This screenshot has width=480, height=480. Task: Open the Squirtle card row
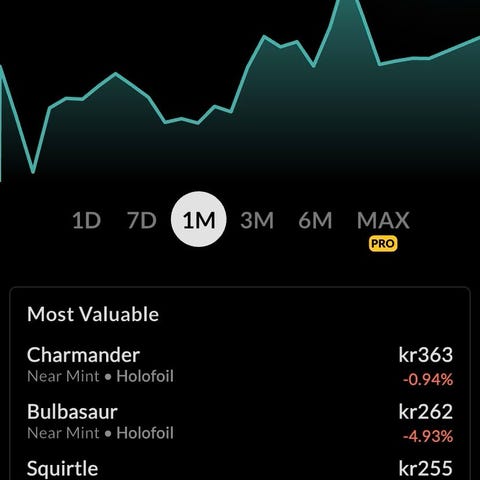tap(240, 469)
